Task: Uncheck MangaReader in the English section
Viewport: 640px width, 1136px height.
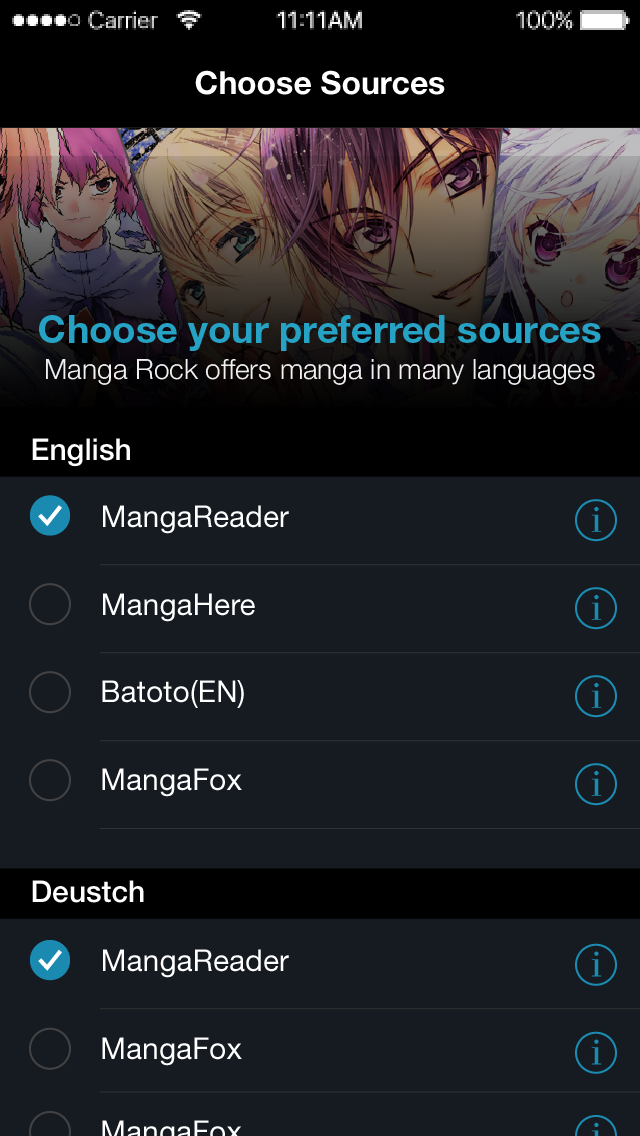Action: 50,517
